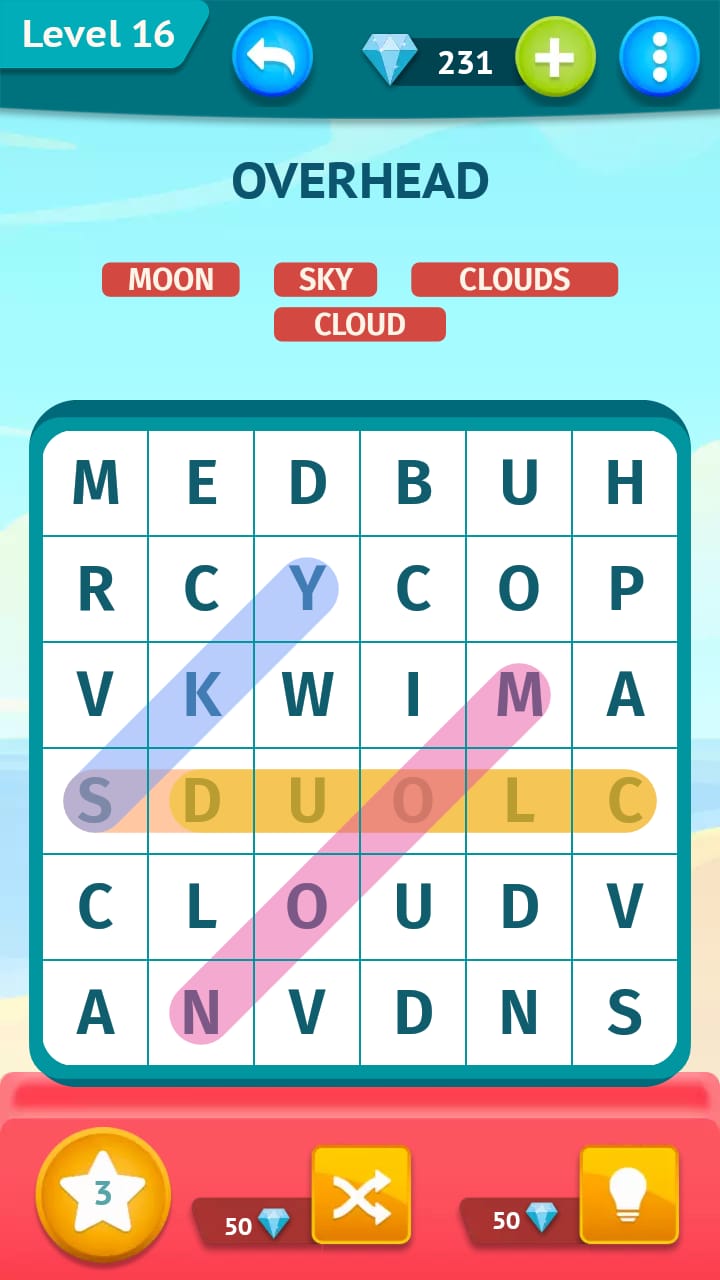The height and width of the screenshot is (1280, 720).
Task: Shuffle the grid for 50 gems
Action: (x=361, y=1195)
